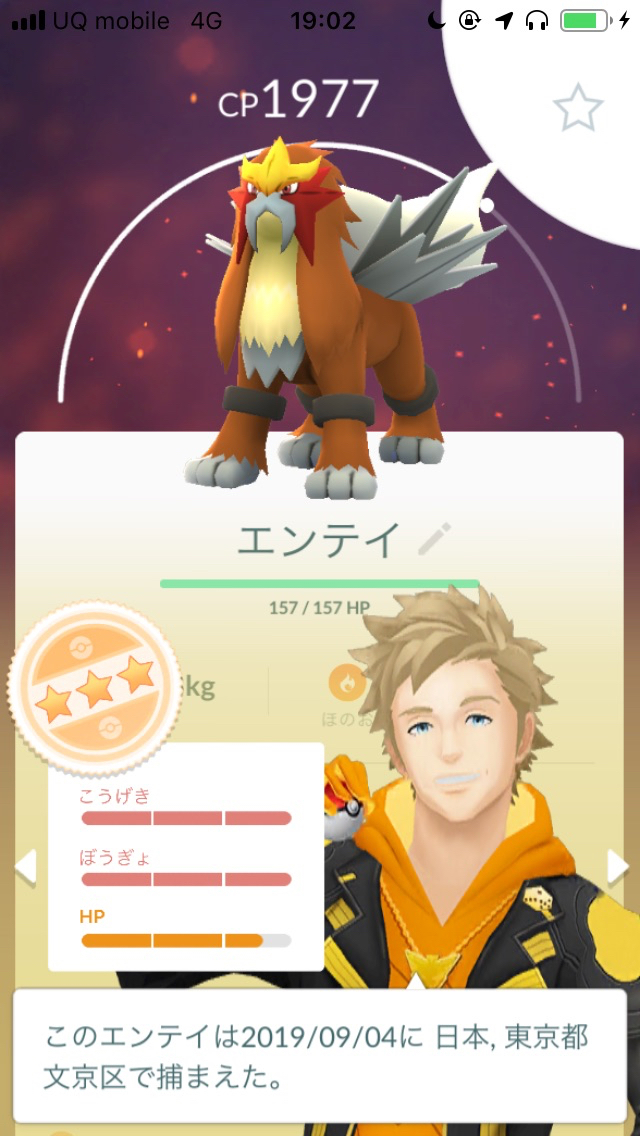Image resolution: width=640 pixels, height=1136 pixels.
Task: Advance the appraisal dialog about Entei
Action: pos(320,1056)
